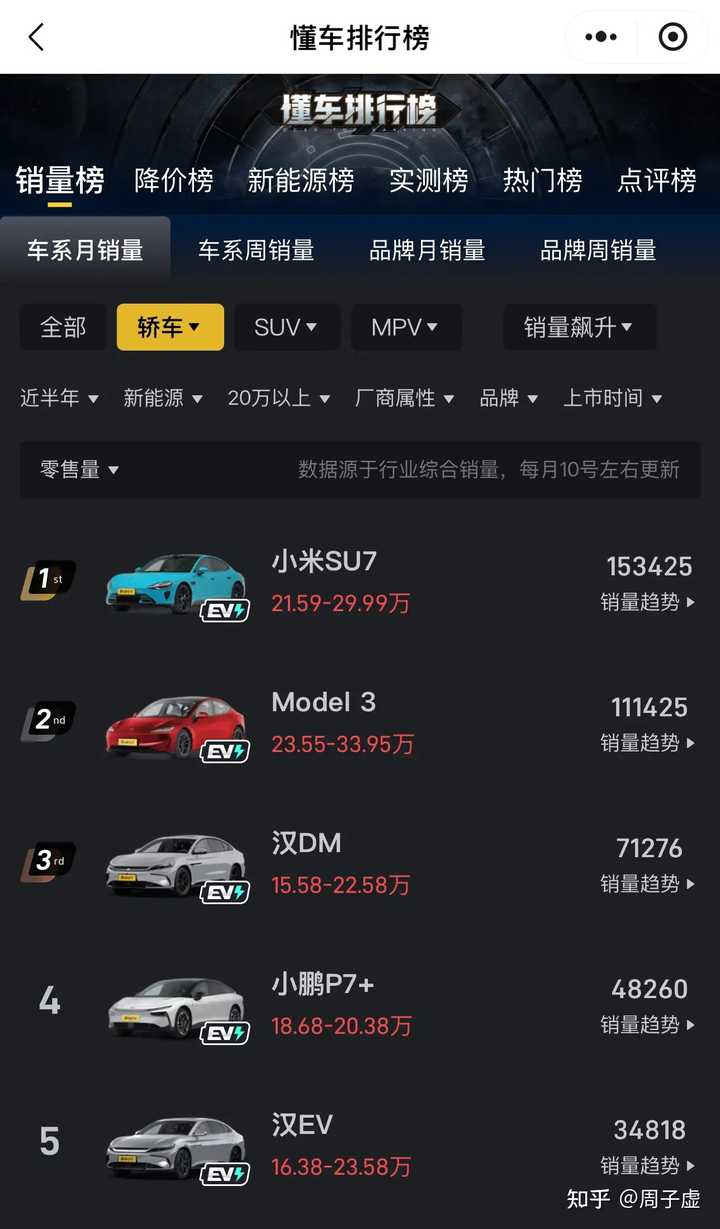720x1229 pixels.
Task: Expand the SUV filter dropdown
Action: point(286,327)
